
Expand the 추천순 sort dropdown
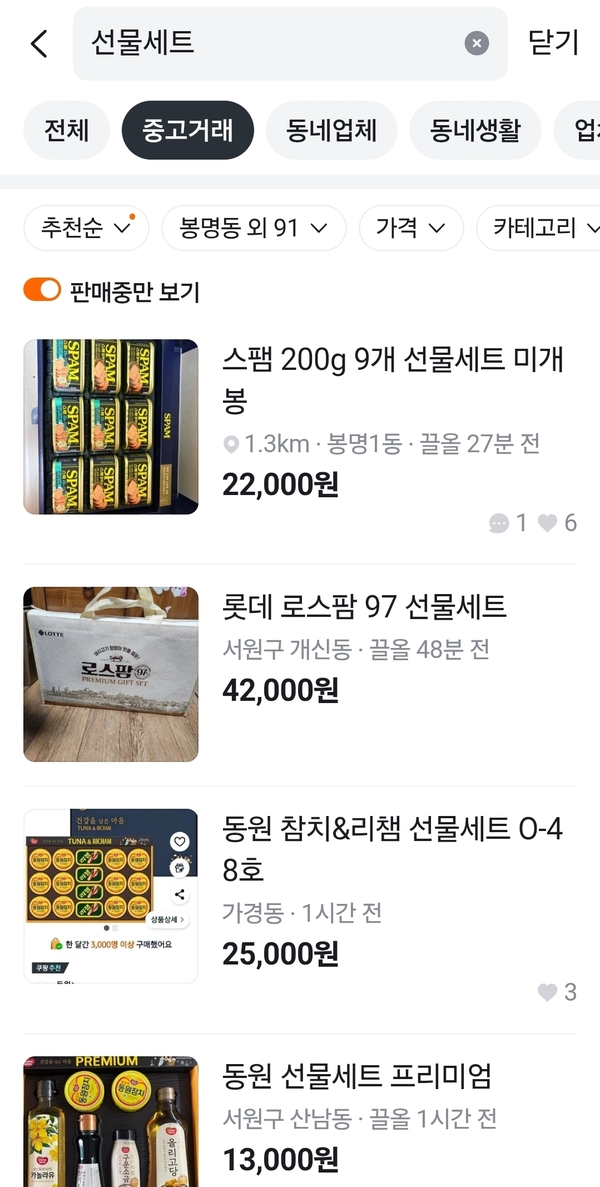86,228
